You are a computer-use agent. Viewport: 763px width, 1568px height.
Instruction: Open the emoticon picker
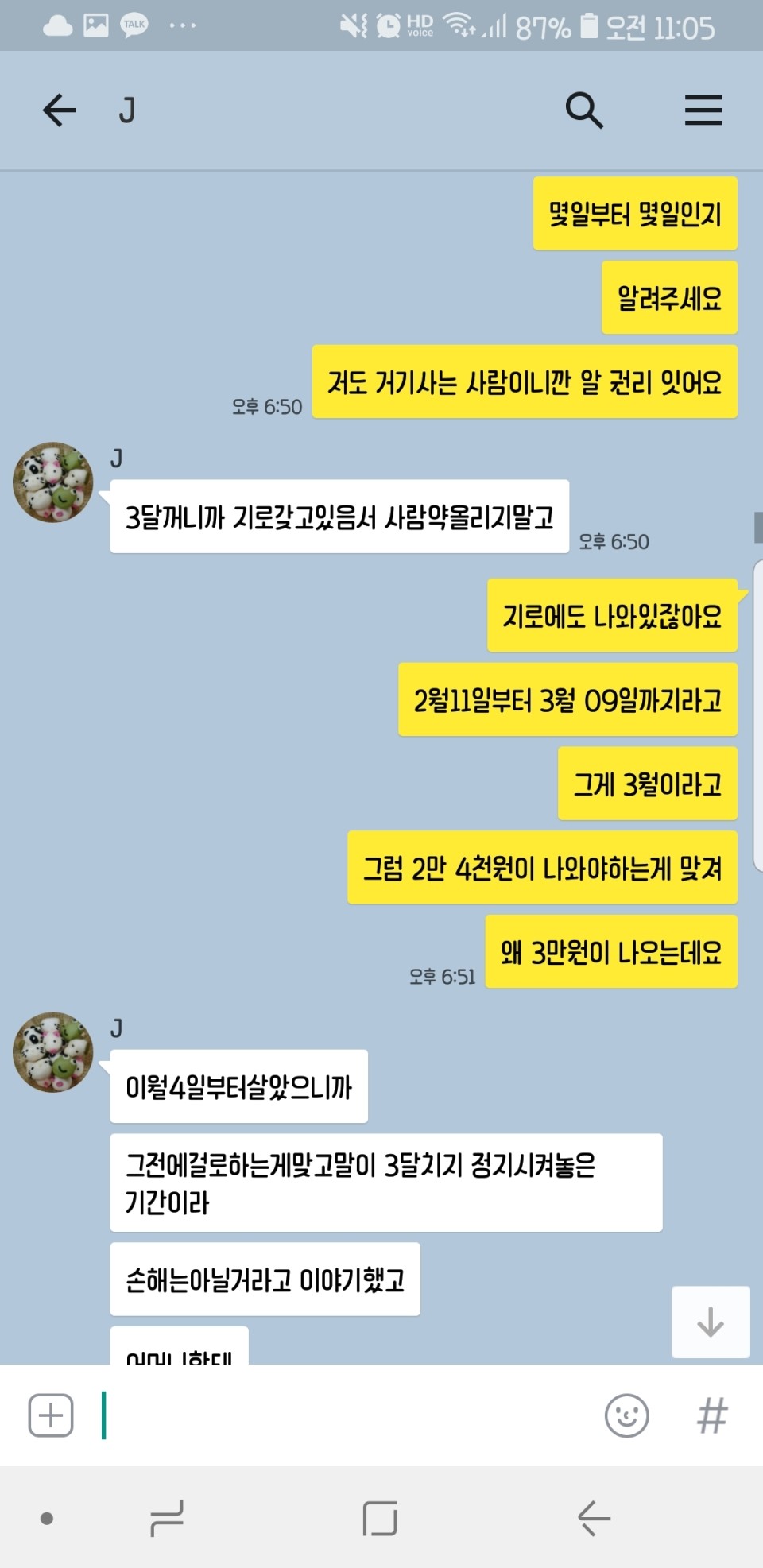[626, 1415]
